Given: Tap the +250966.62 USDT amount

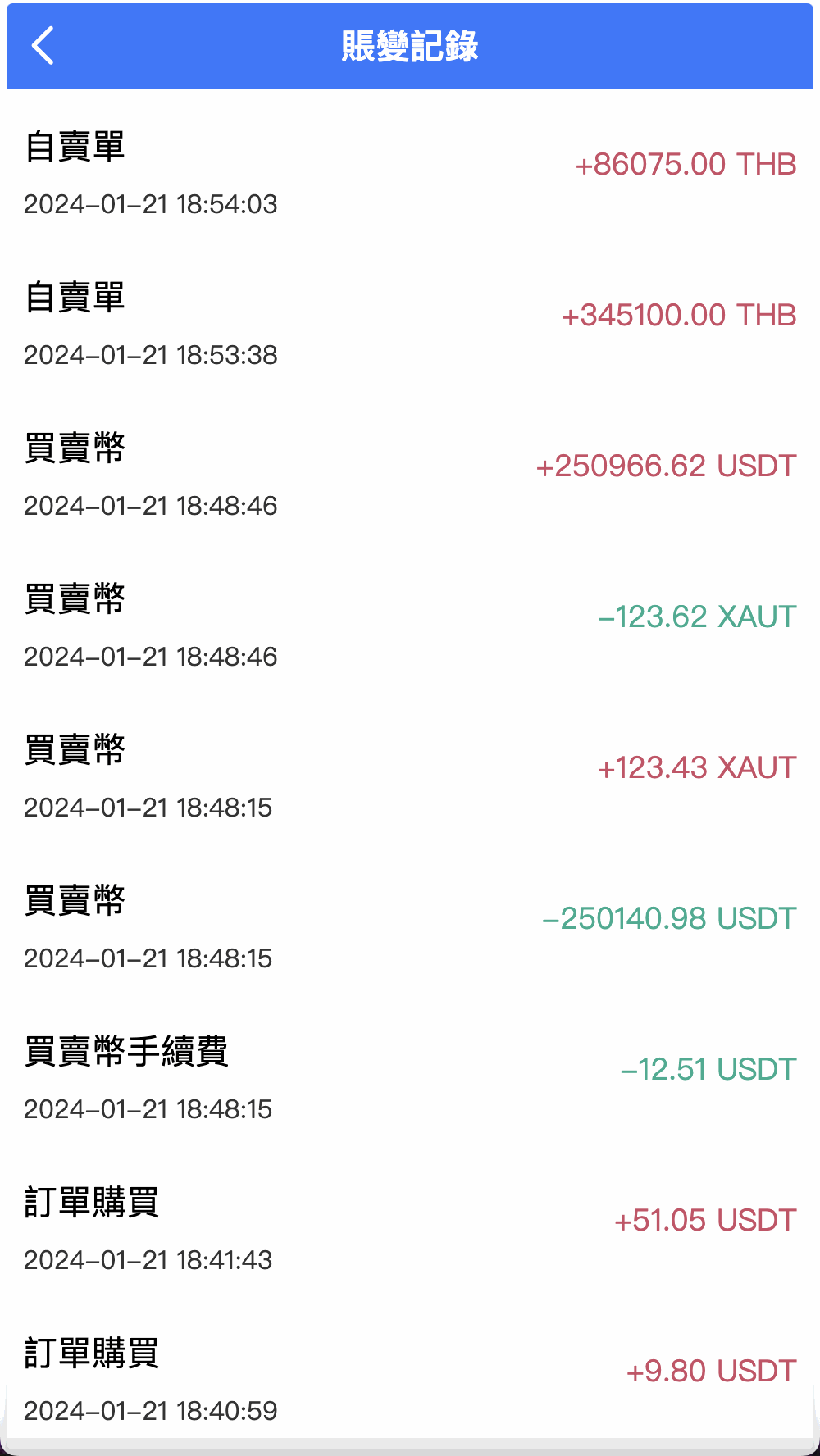Looking at the screenshot, I should coord(664,466).
